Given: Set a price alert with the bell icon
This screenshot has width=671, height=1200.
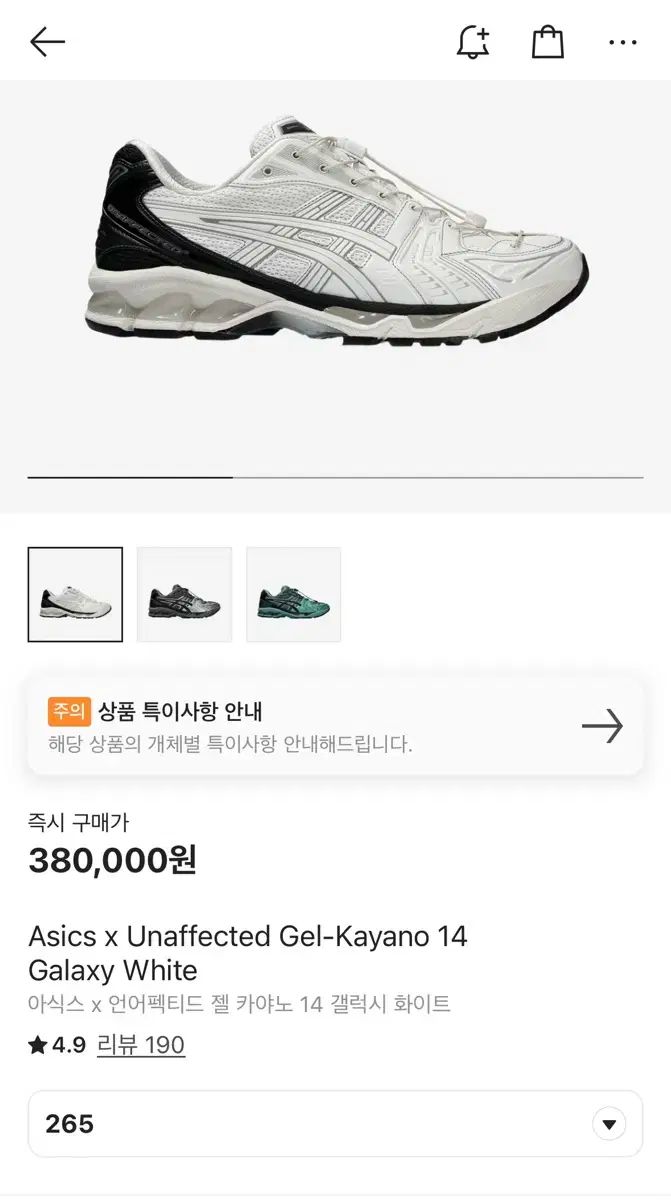Looking at the screenshot, I should pyautogui.click(x=473, y=42).
